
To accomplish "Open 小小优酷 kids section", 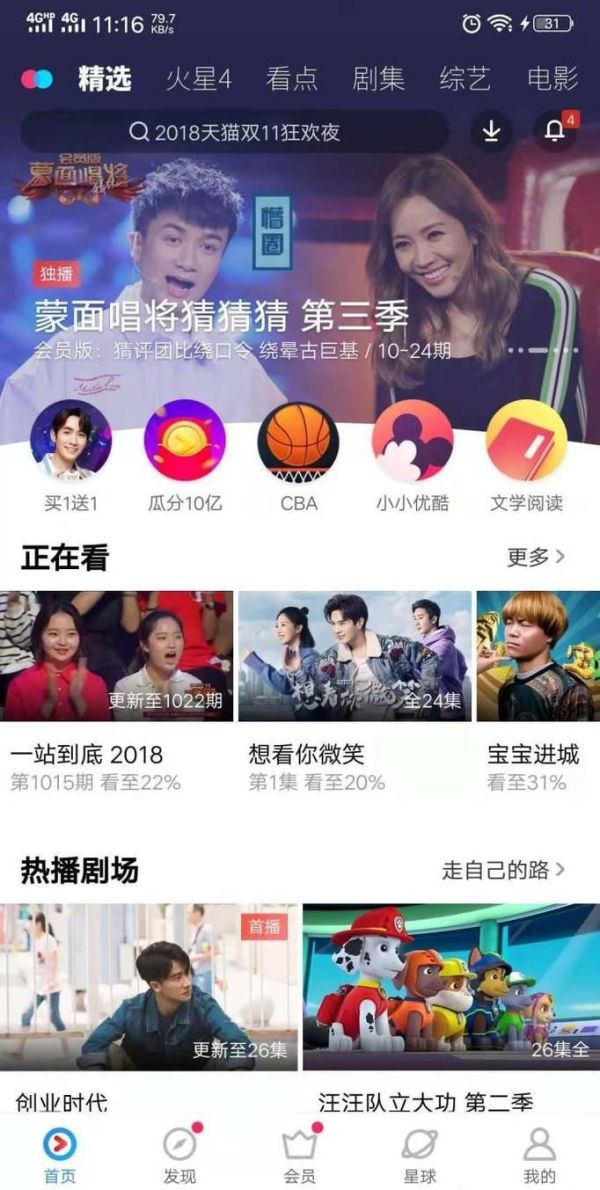I will (412, 441).
